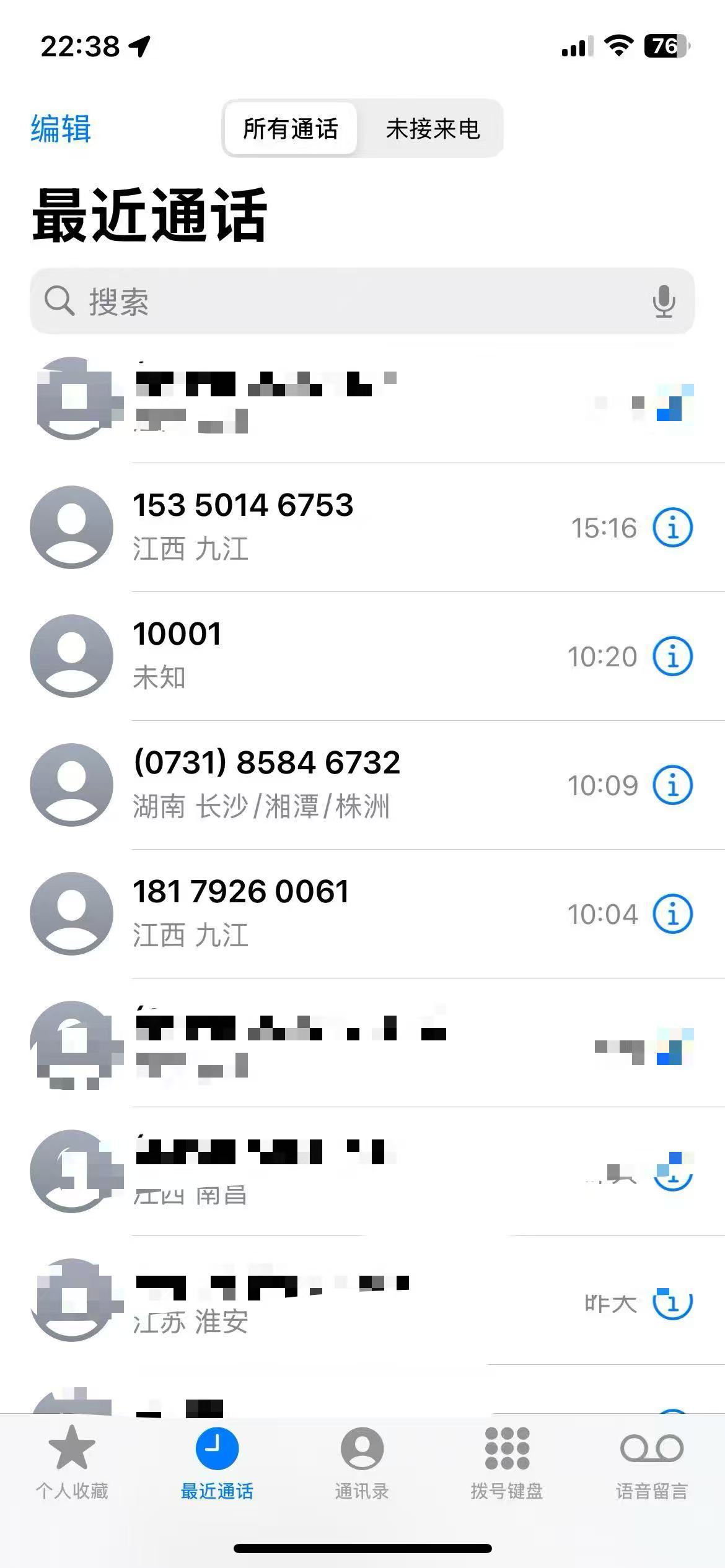The width and height of the screenshot is (725, 1568).
Task: Go to the 个人收藏 tab
Action: (72, 1463)
